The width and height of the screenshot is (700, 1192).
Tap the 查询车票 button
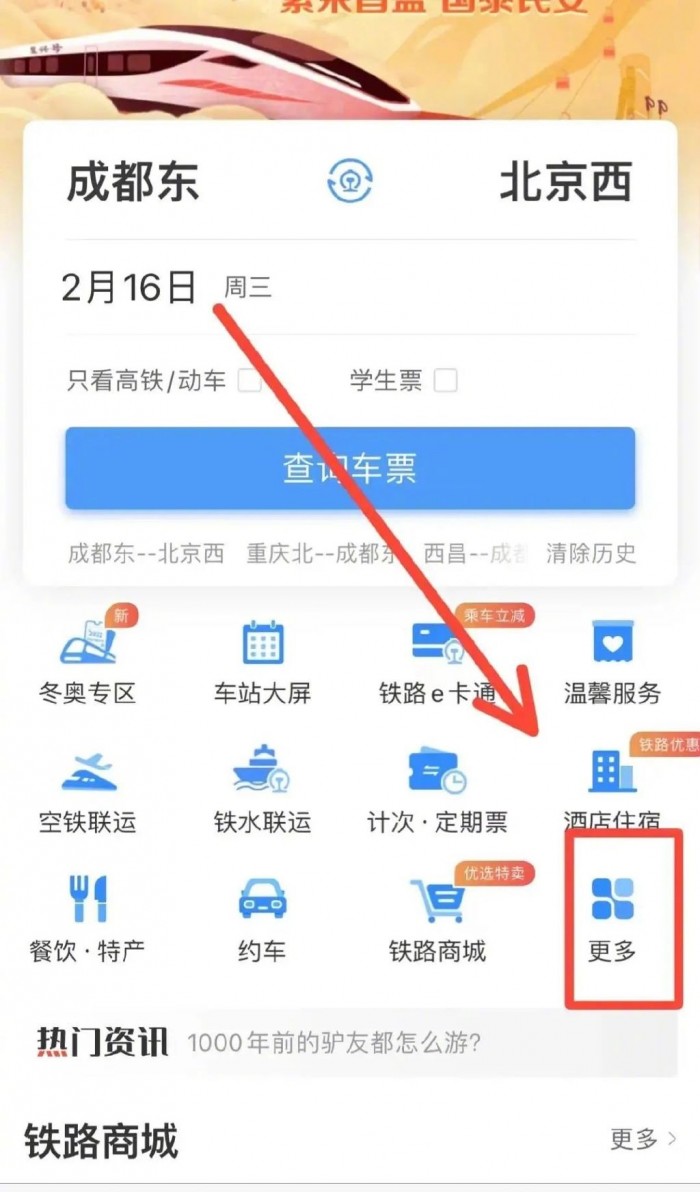pos(350,468)
